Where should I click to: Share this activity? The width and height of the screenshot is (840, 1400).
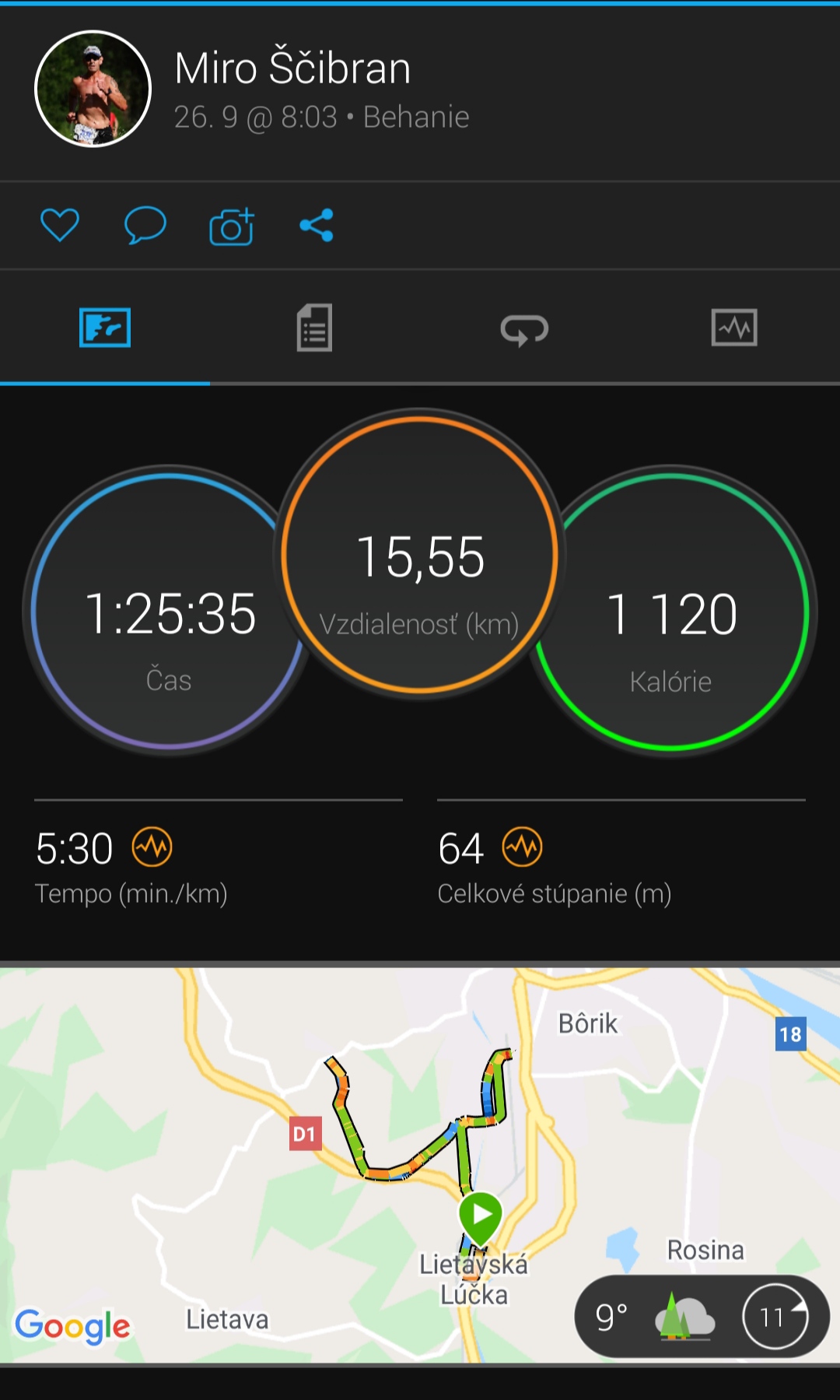pyautogui.click(x=317, y=226)
